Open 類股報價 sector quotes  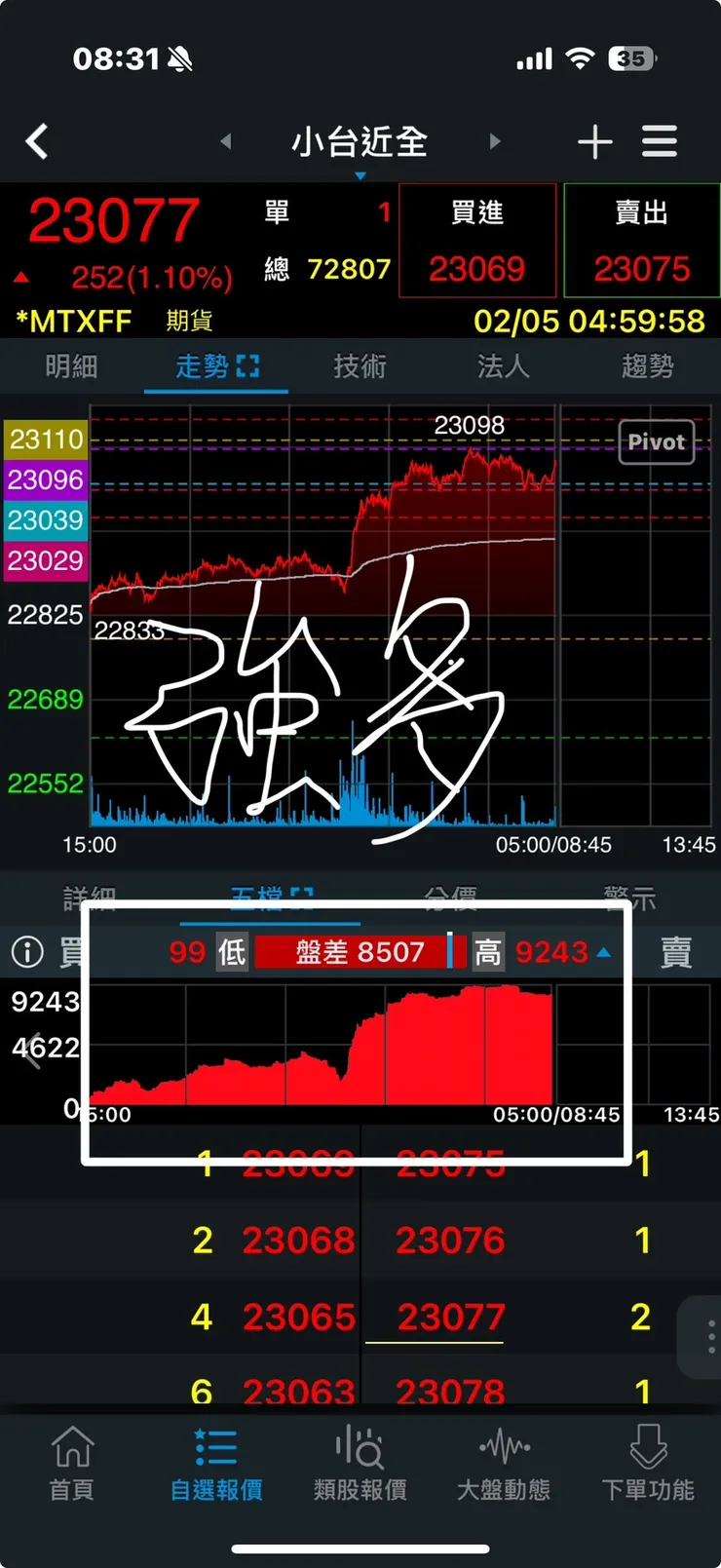(360, 1463)
